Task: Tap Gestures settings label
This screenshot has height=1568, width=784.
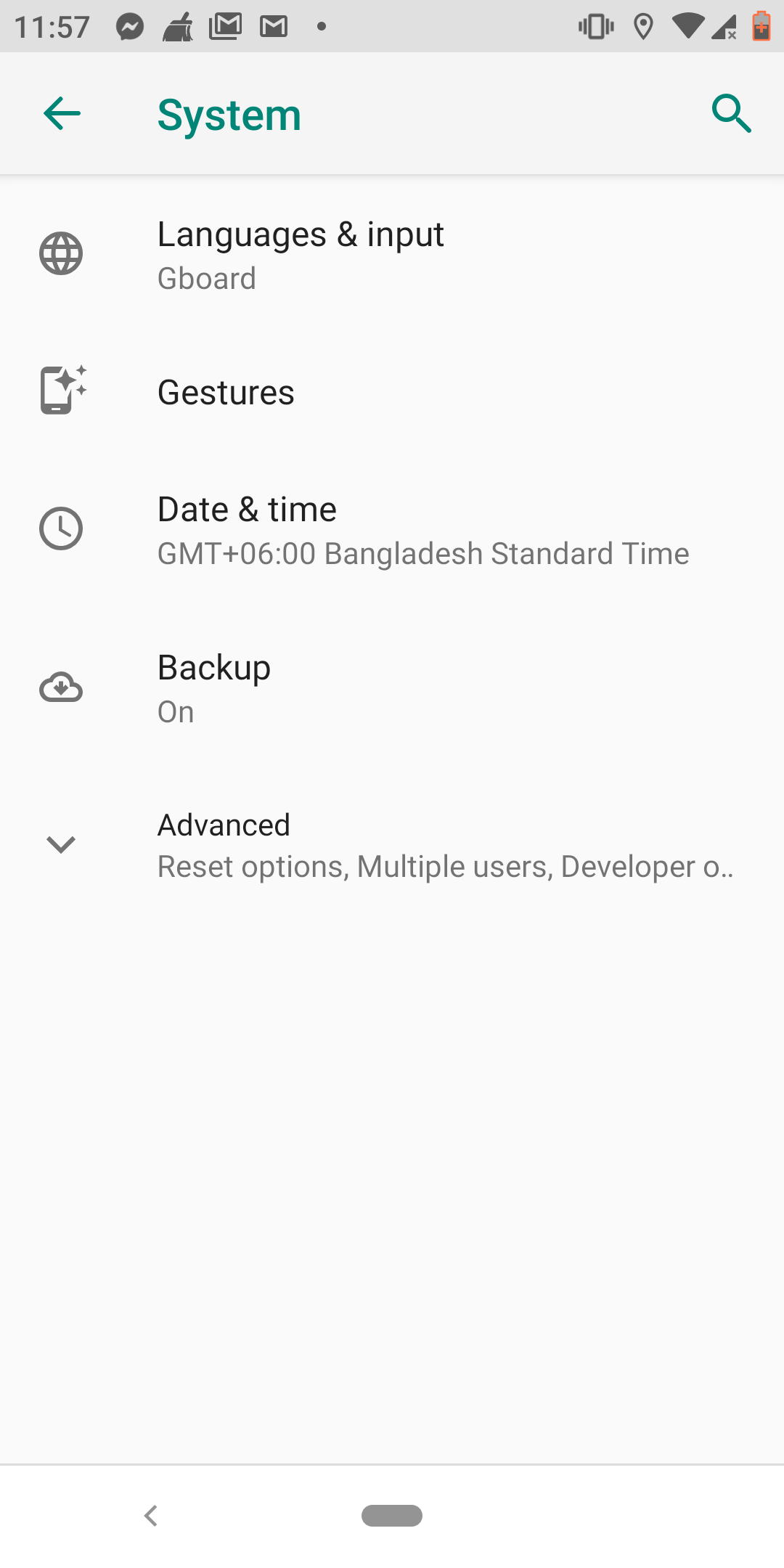Action: click(x=226, y=392)
